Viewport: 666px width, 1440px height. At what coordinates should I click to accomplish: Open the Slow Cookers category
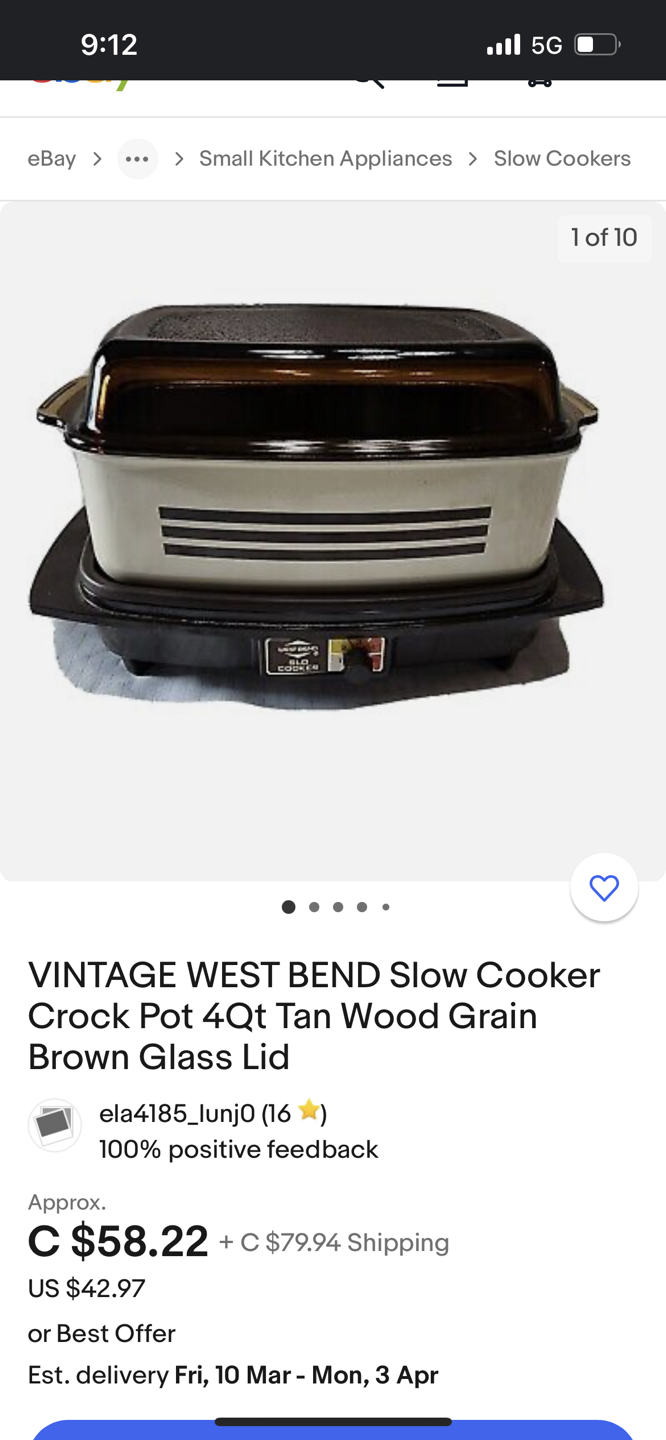point(562,159)
